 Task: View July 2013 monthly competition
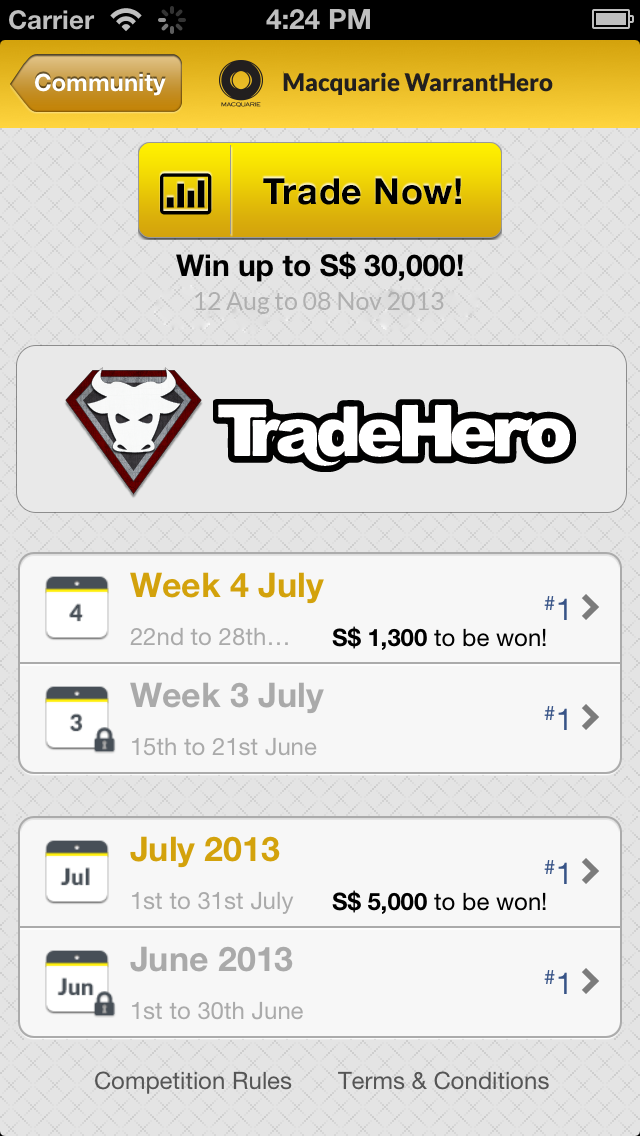pos(320,872)
